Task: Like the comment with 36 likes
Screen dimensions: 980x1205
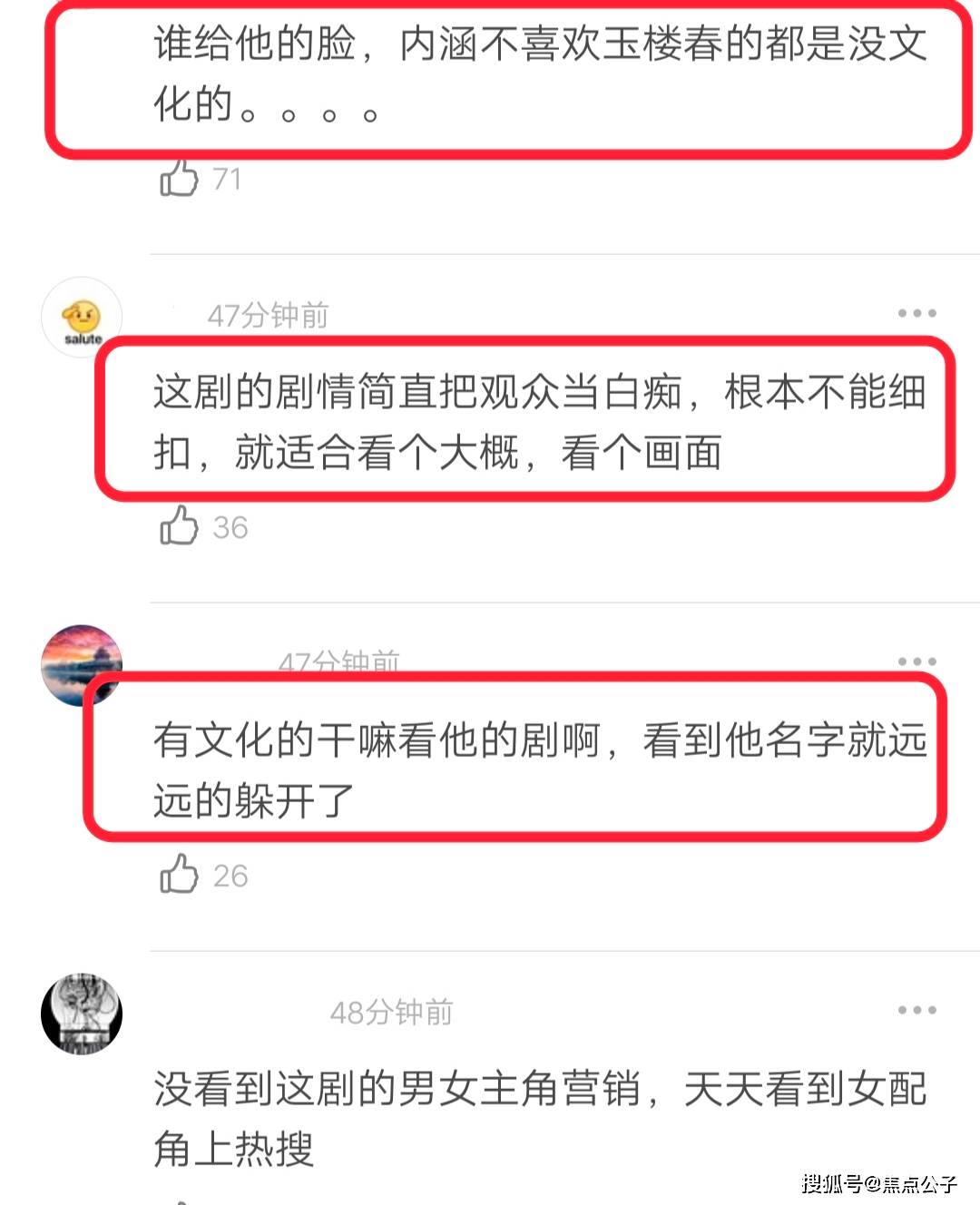Action: click(x=179, y=526)
